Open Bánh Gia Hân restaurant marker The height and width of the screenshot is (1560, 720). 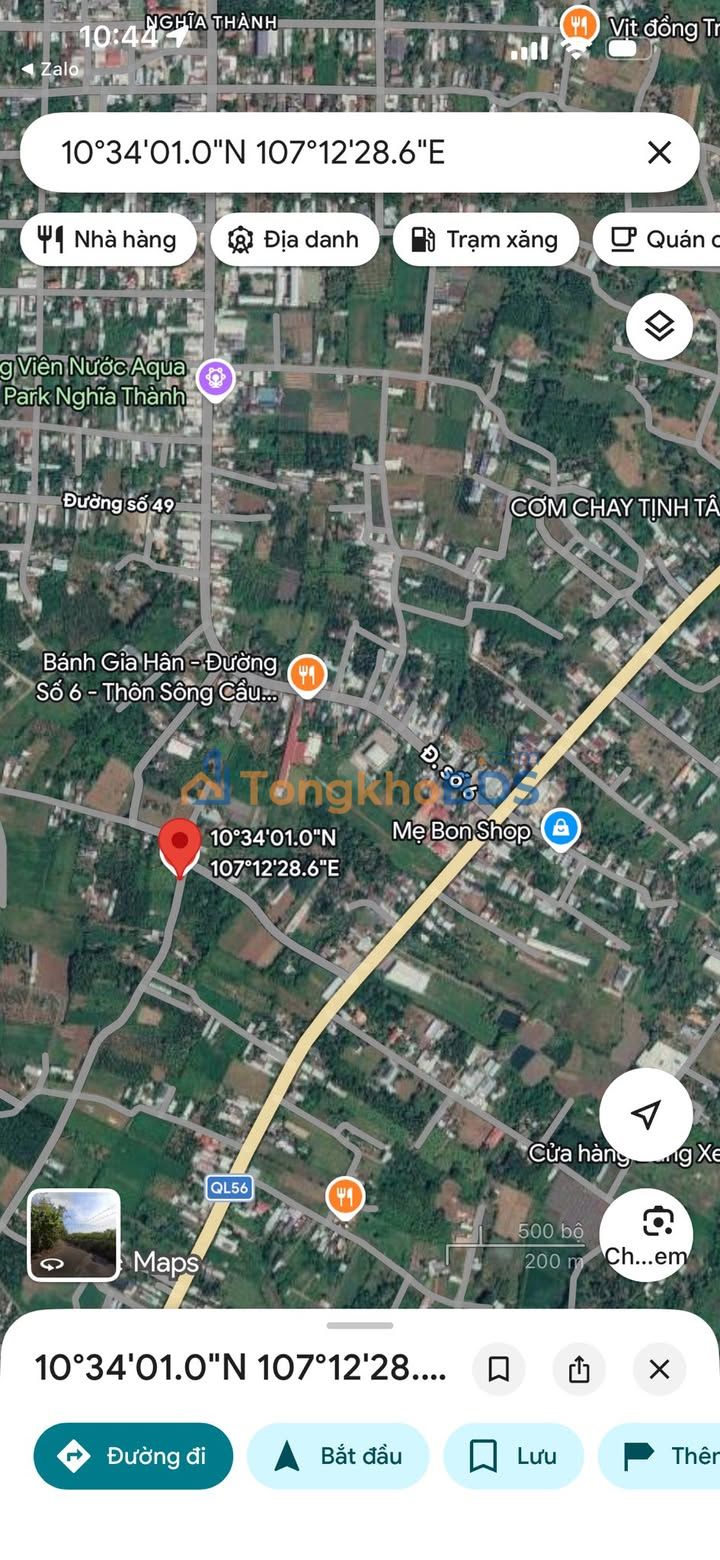click(x=307, y=676)
